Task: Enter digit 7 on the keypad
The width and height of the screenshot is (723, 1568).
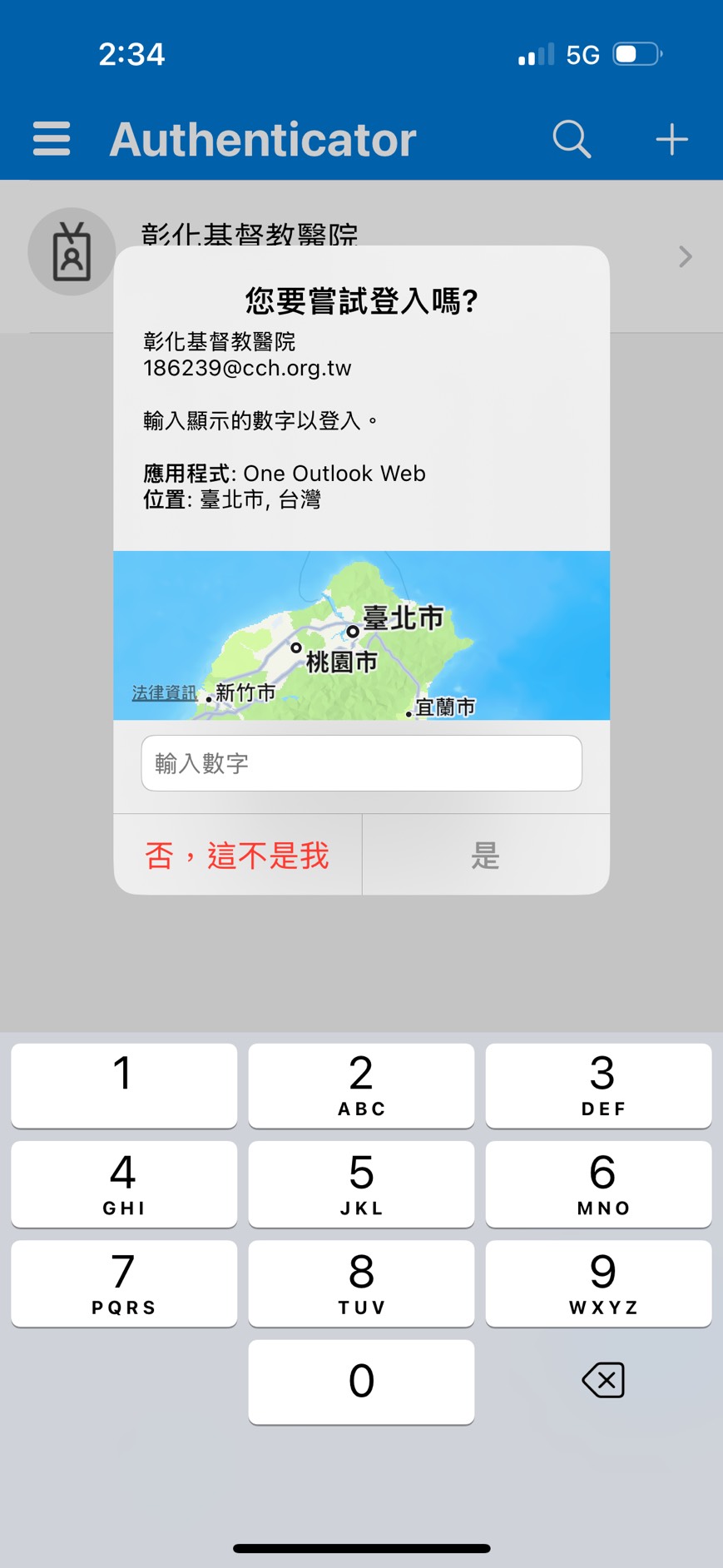Action: 124,1283
